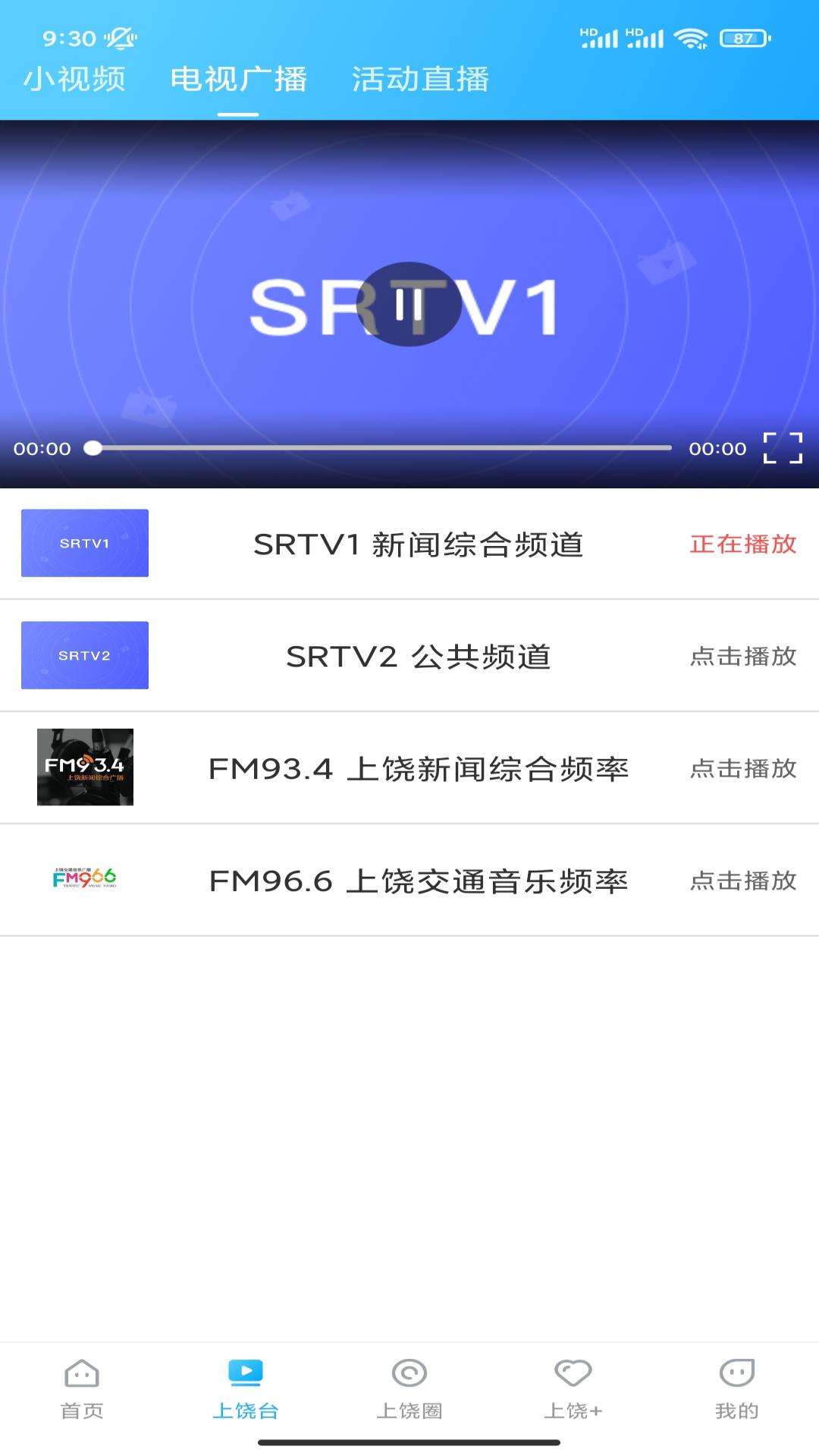Select the 电视广播 tab
819x1456 pixels.
pyautogui.click(x=238, y=80)
